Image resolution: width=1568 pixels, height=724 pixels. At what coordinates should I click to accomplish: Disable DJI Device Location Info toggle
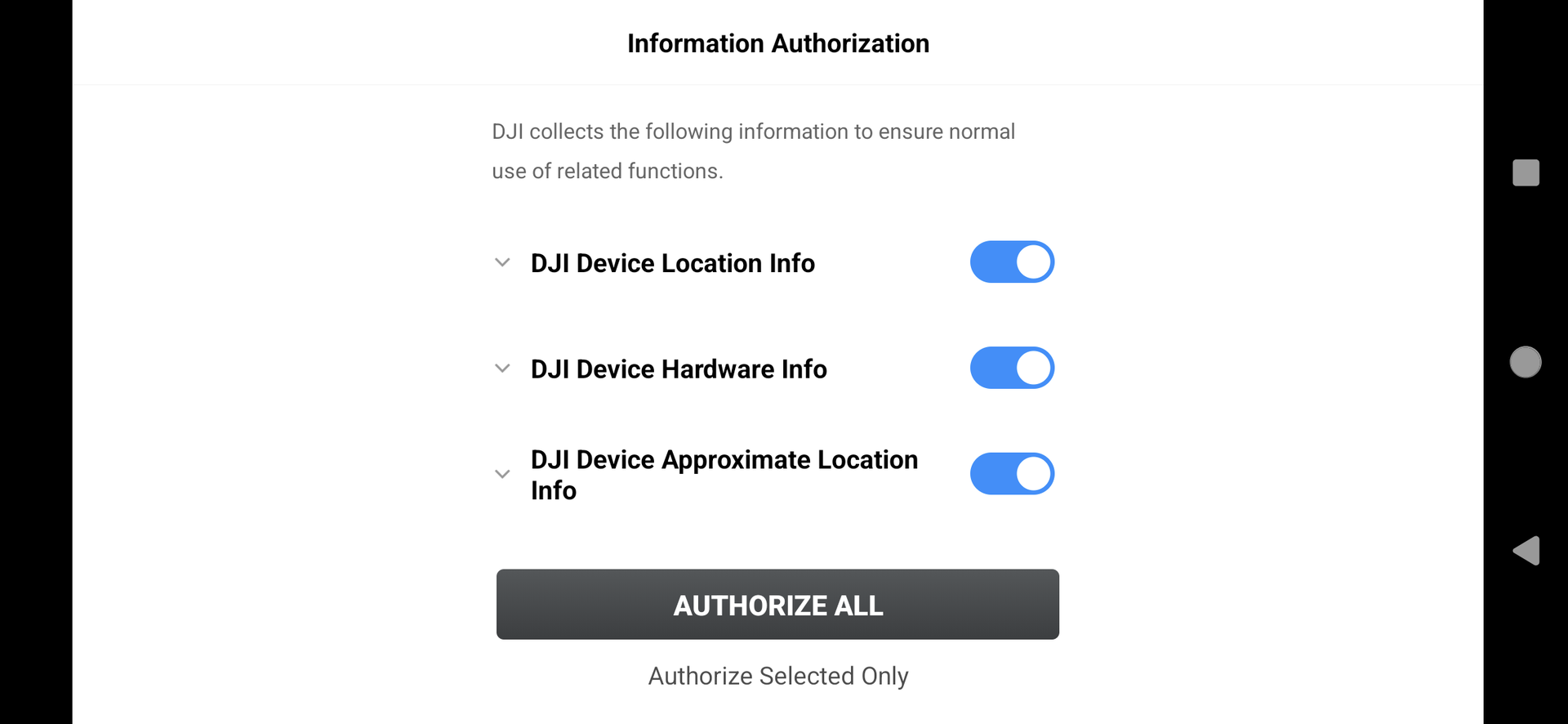click(x=1012, y=262)
